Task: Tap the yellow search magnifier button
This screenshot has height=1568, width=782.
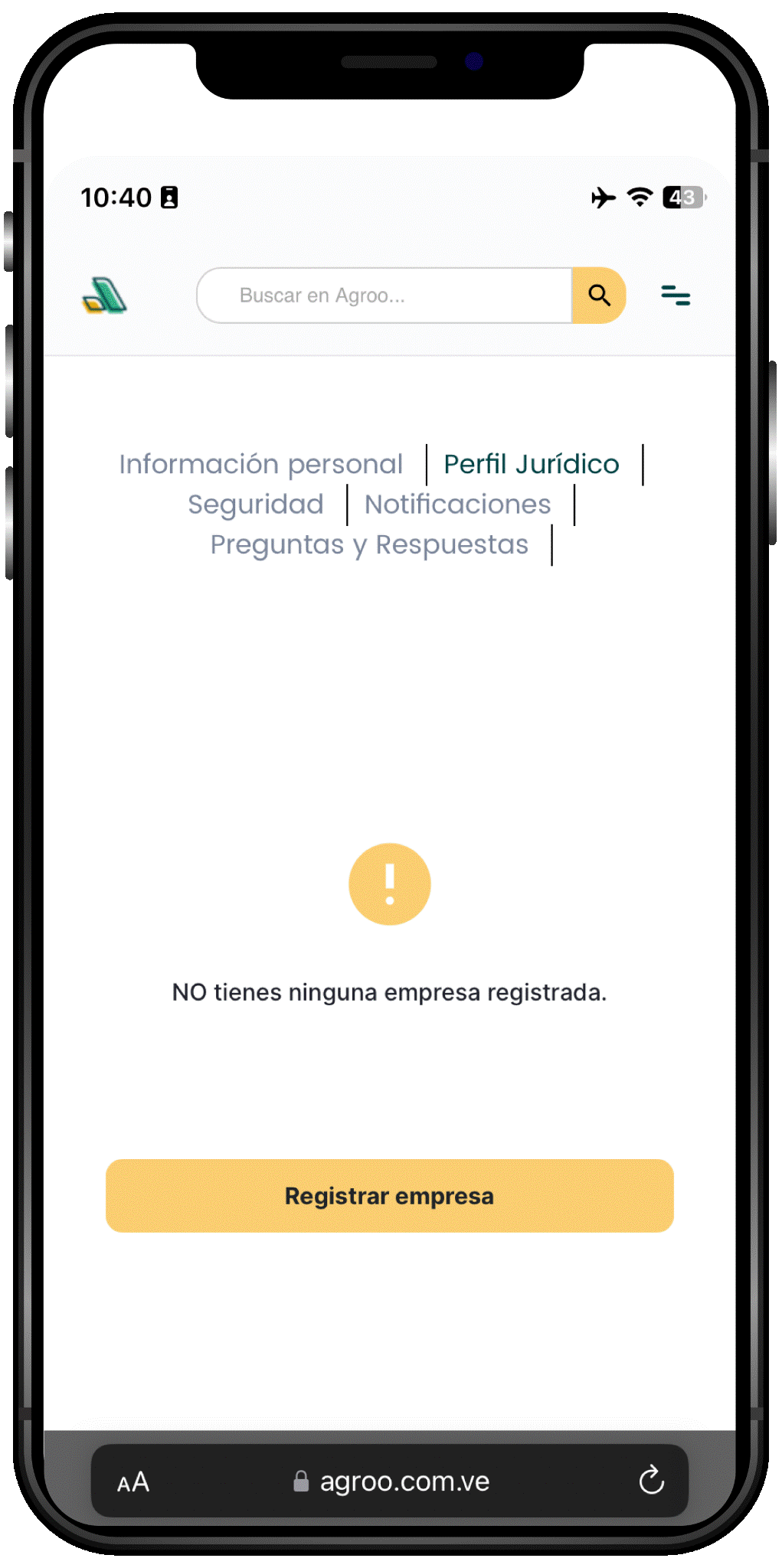Action: point(599,296)
